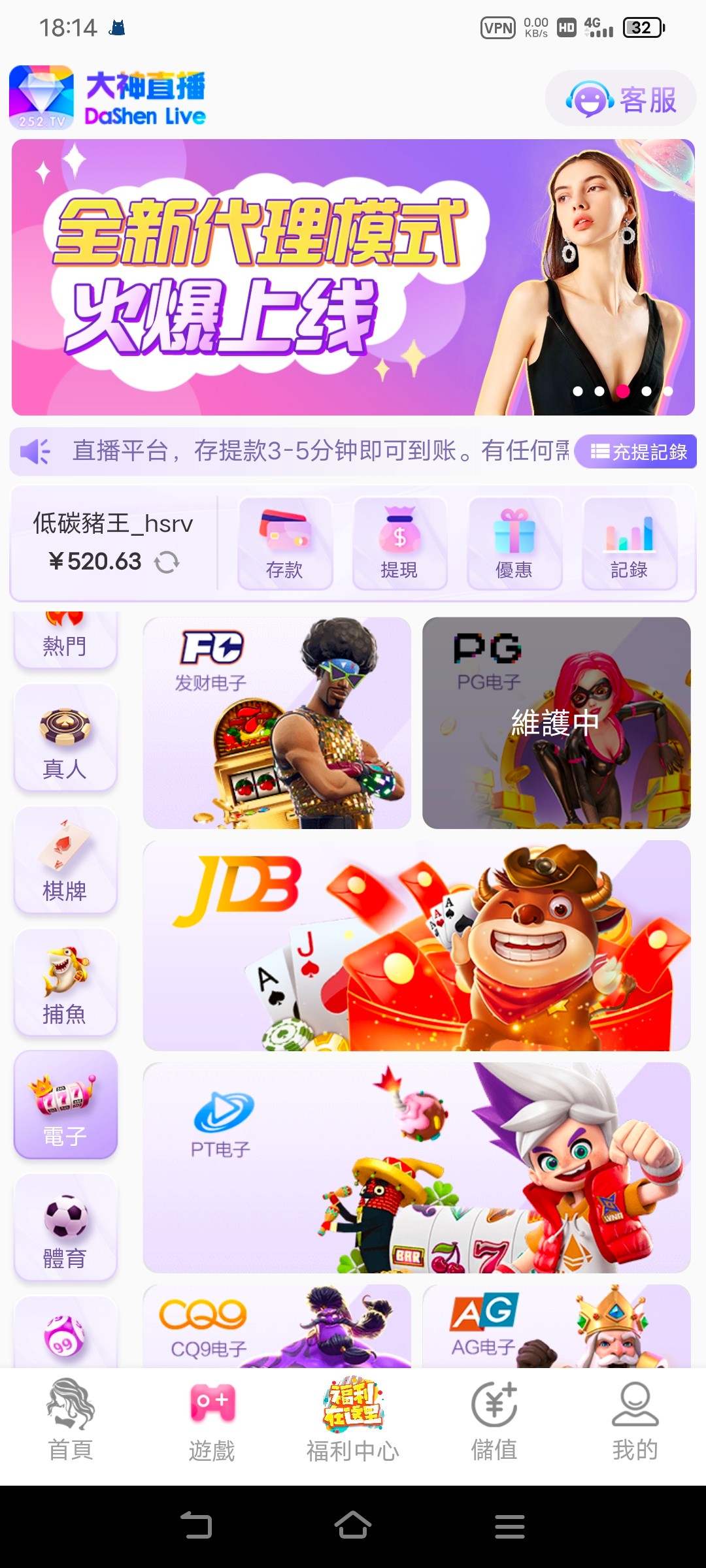Go to the 我的 profile tab

pos(635,1424)
